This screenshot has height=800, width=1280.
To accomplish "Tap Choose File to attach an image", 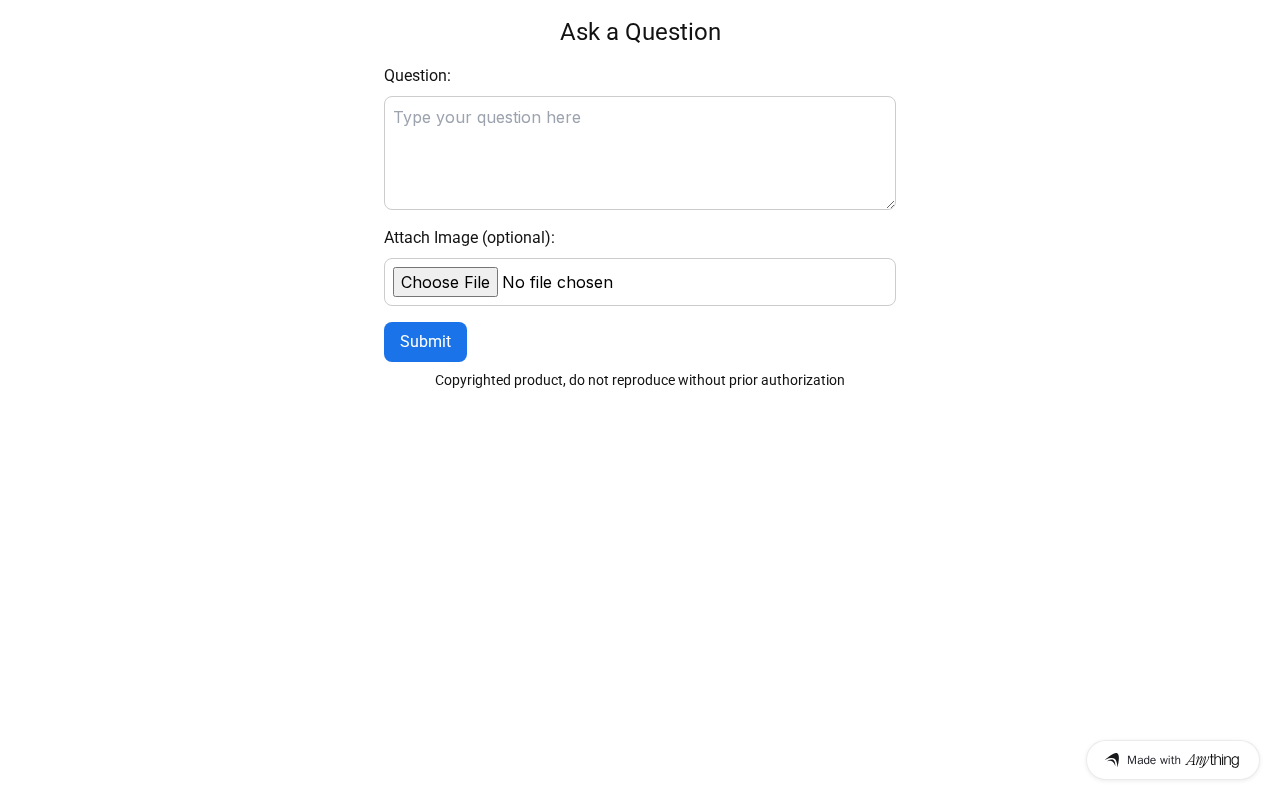I will click(445, 282).
